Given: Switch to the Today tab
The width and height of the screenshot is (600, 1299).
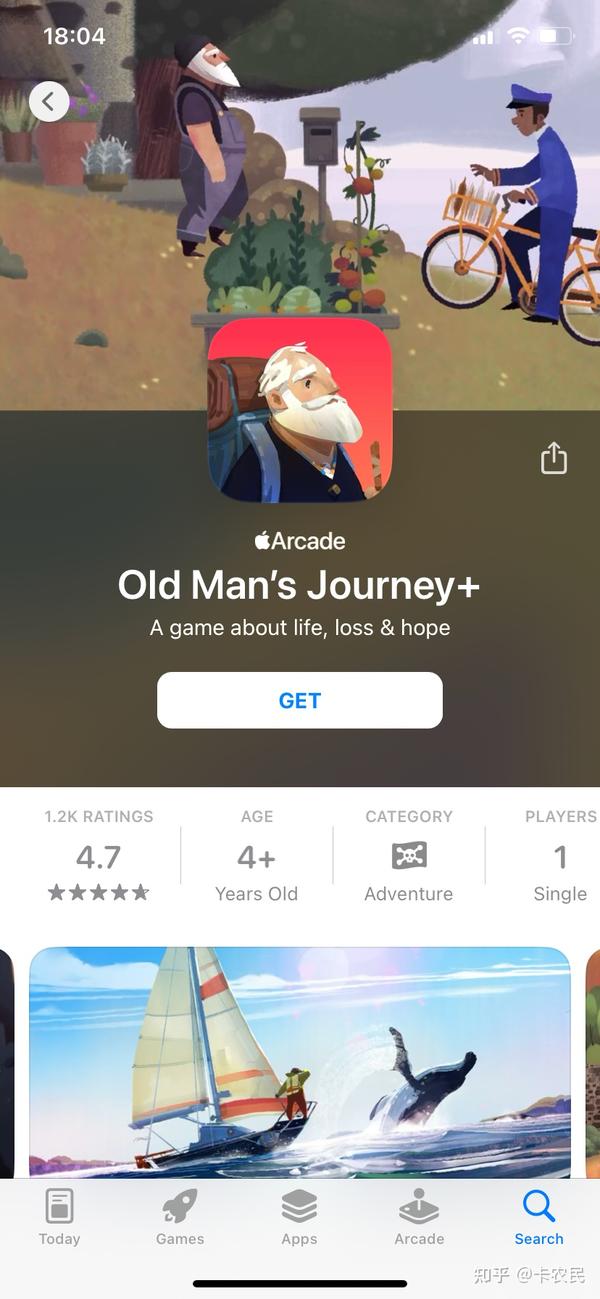Looking at the screenshot, I should pyautogui.click(x=59, y=1217).
